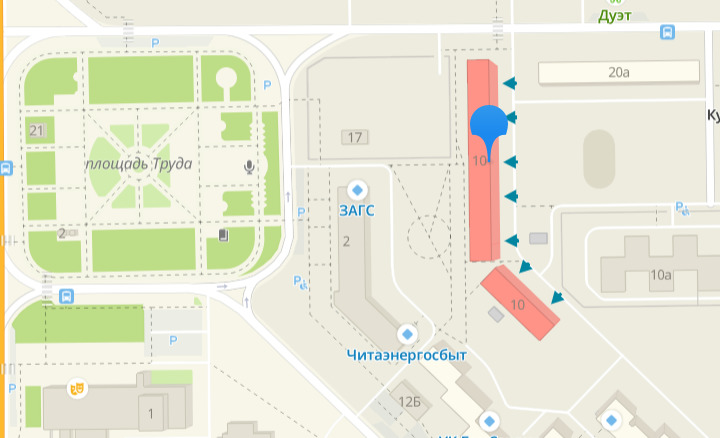Tap the blue location pin on building 10
Viewport: 720px width, 438px height.
click(488, 125)
